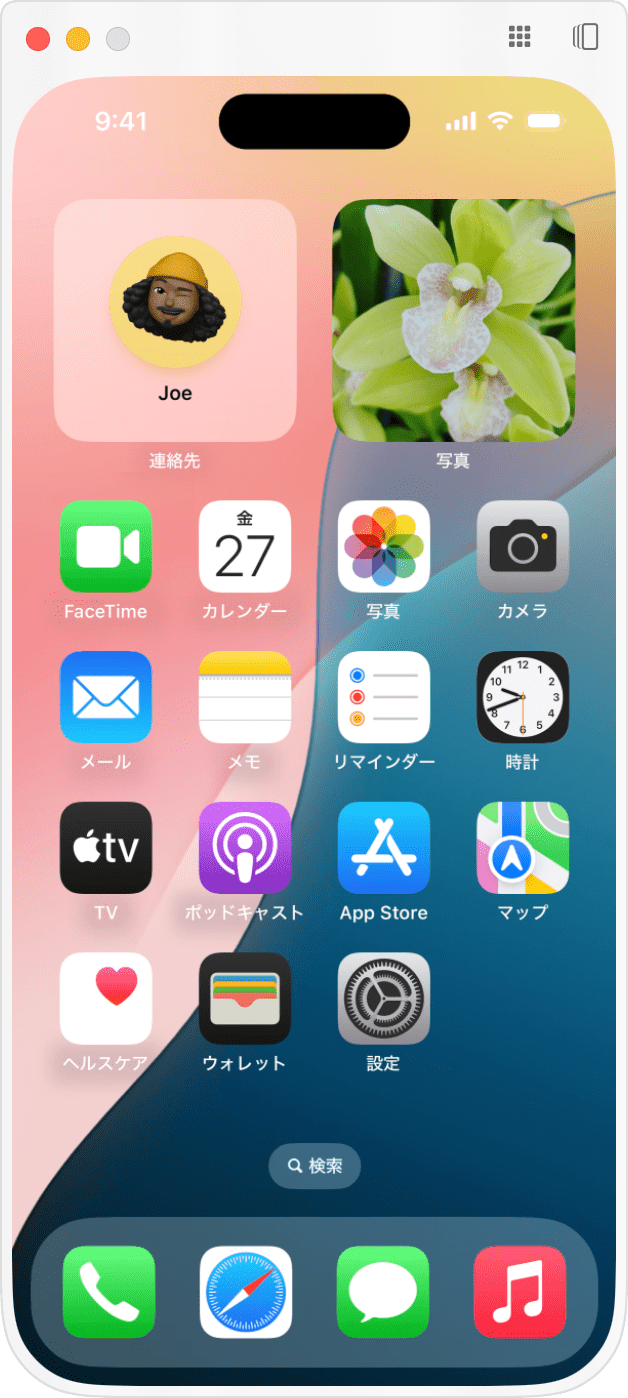Open the ヘルスケア health app
Image resolution: width=628 pixels, height=1398 pixels.
point(106,999)
